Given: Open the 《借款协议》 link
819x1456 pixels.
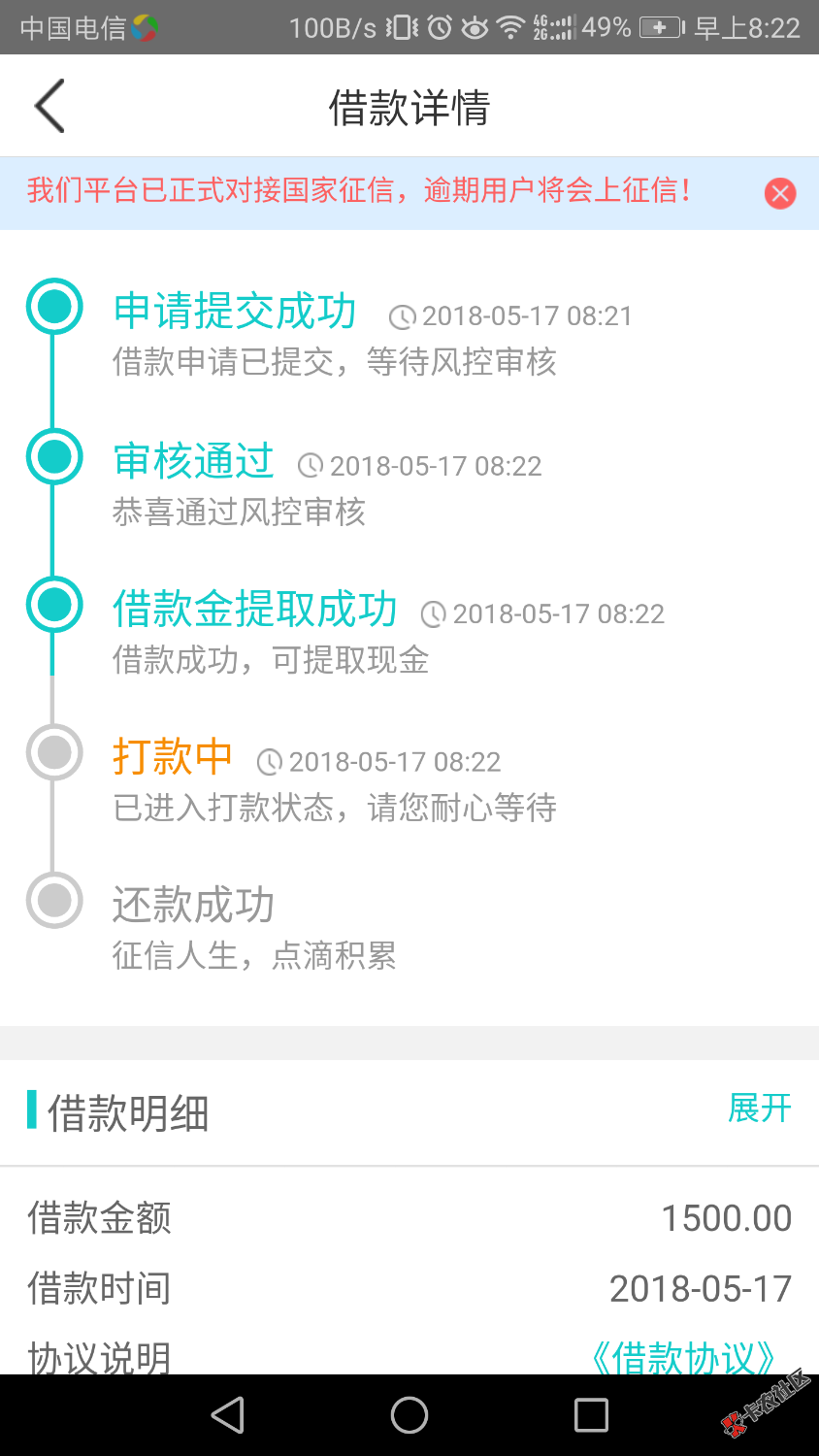Looking at the screenshot, I should pos(685,1357).
